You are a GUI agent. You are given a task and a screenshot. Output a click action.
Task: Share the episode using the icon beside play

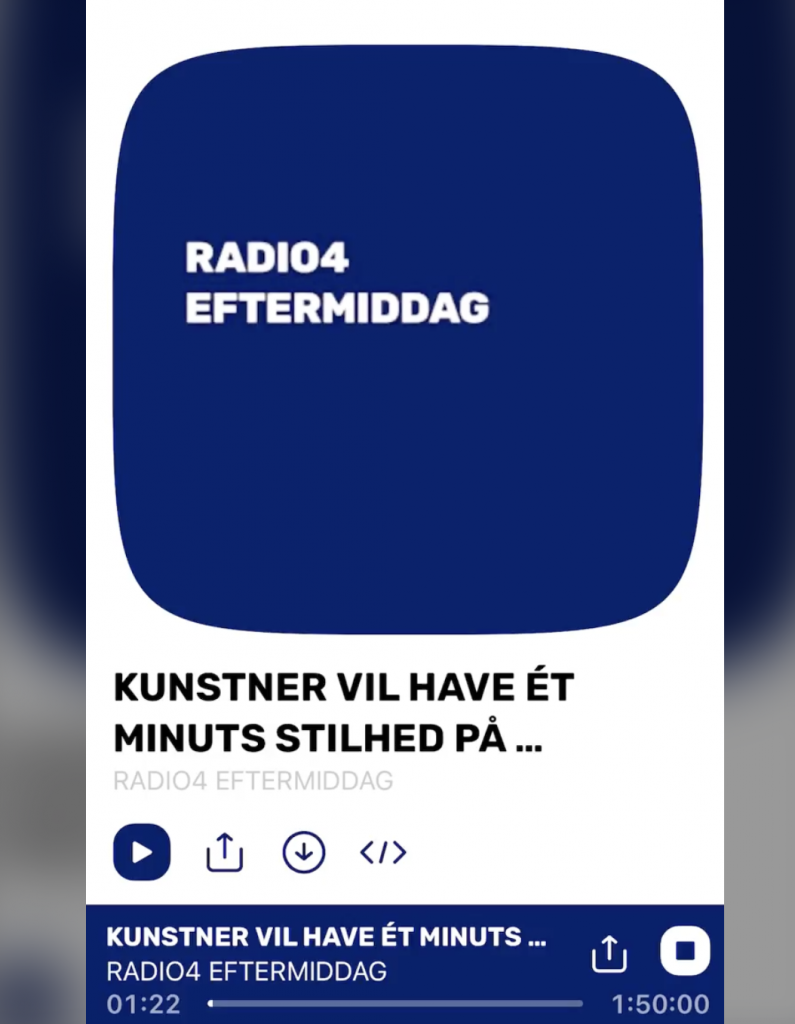point(225,852)
